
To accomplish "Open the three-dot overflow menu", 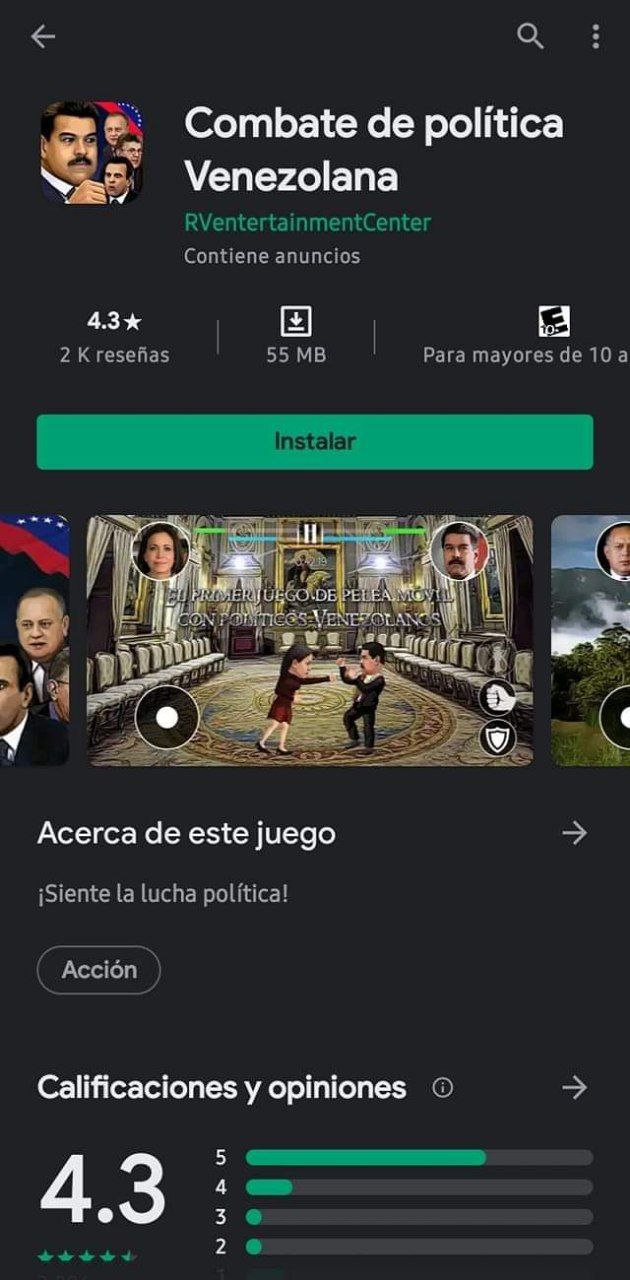I will pos(595,37).
